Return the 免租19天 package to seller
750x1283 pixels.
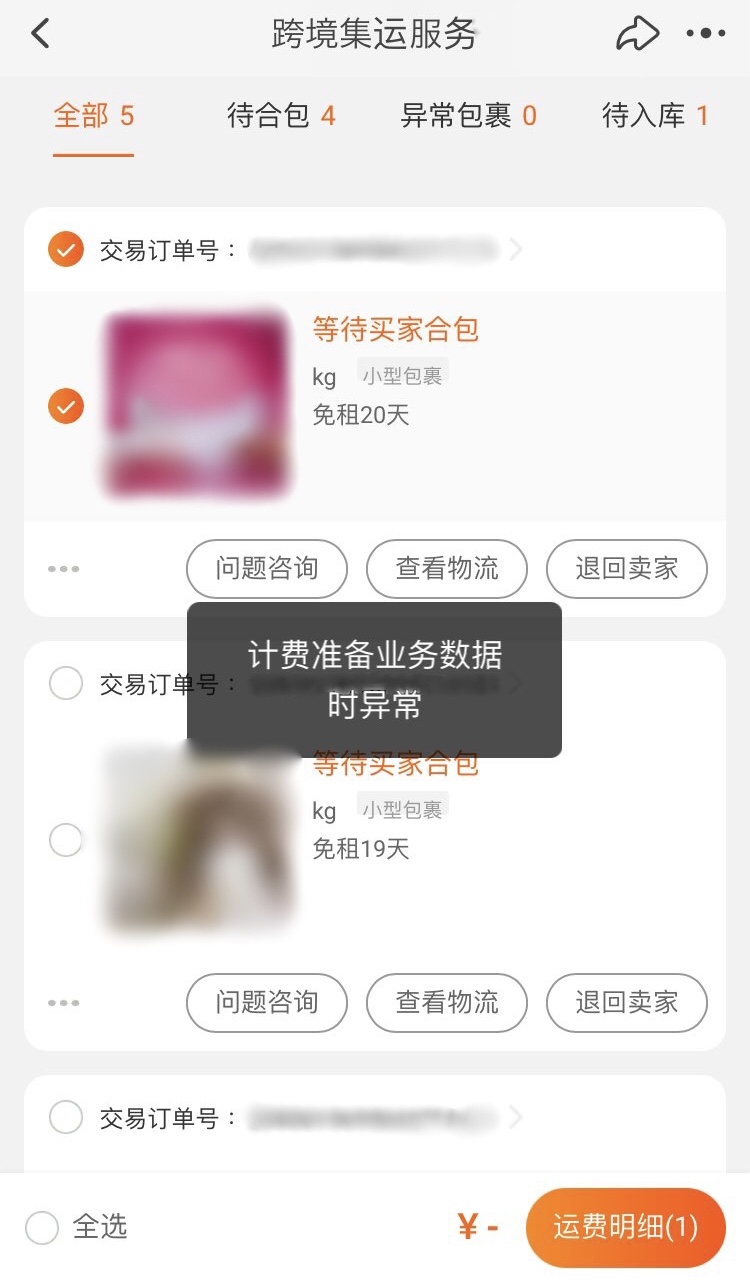click(x=626, y=1003)
